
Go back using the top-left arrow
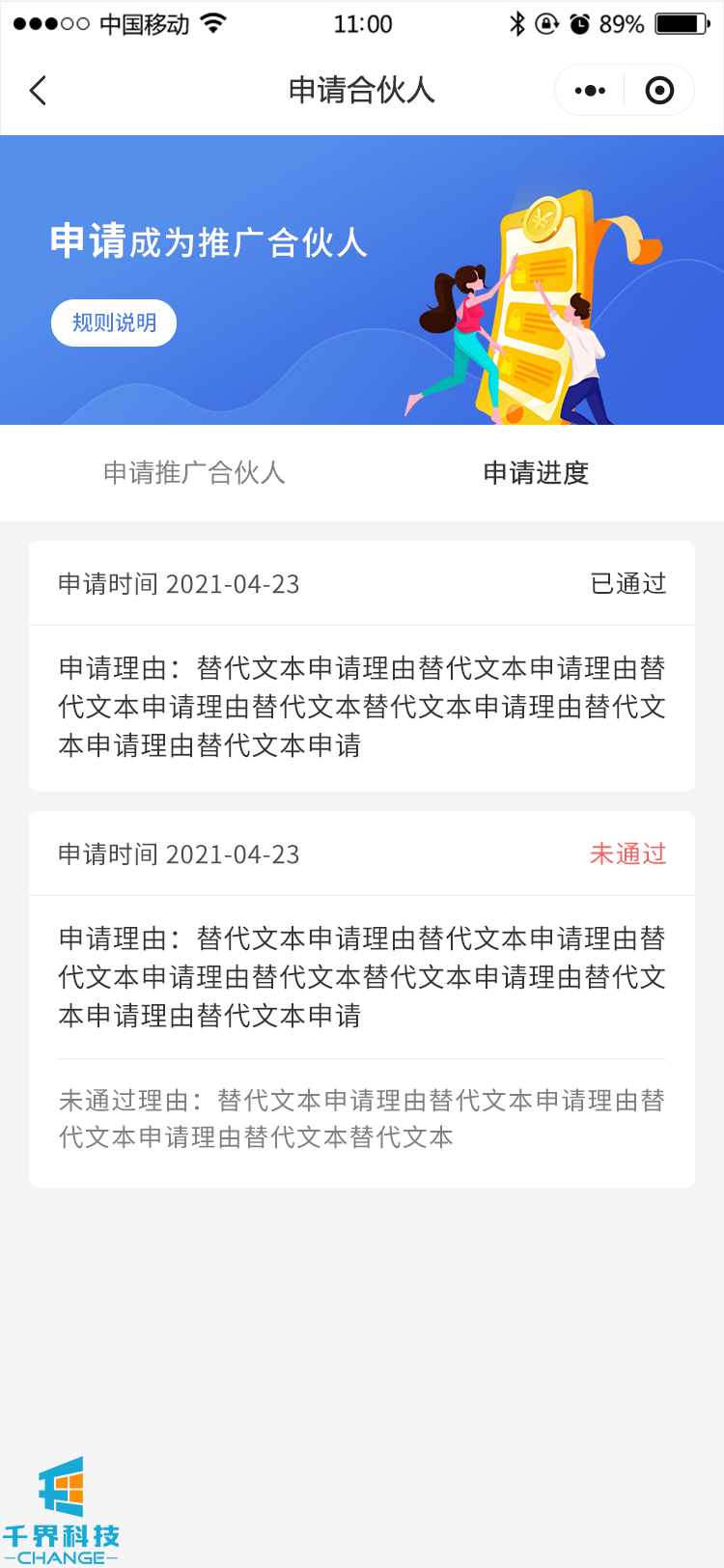tap(39, 91)
